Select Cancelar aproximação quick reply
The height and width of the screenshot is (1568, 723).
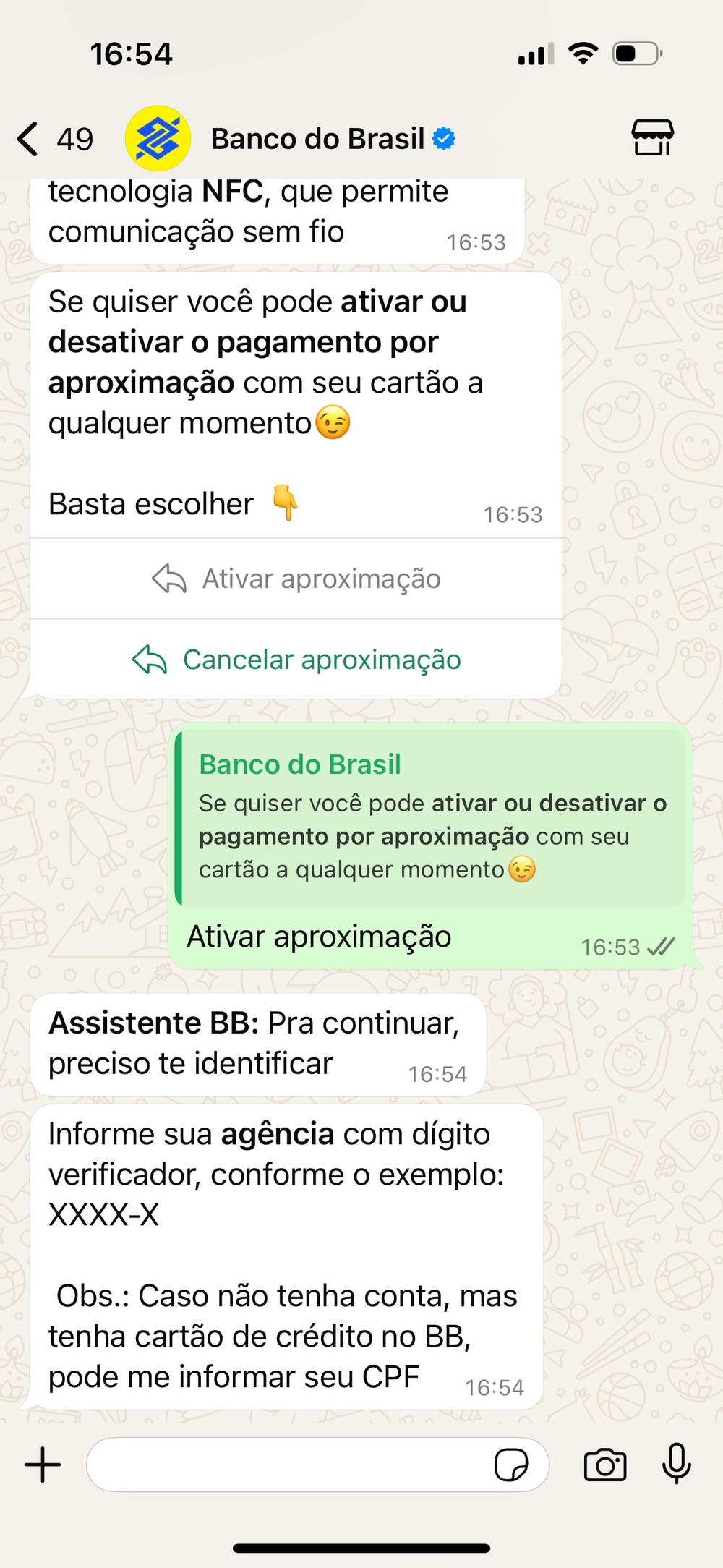click(296, 660)
